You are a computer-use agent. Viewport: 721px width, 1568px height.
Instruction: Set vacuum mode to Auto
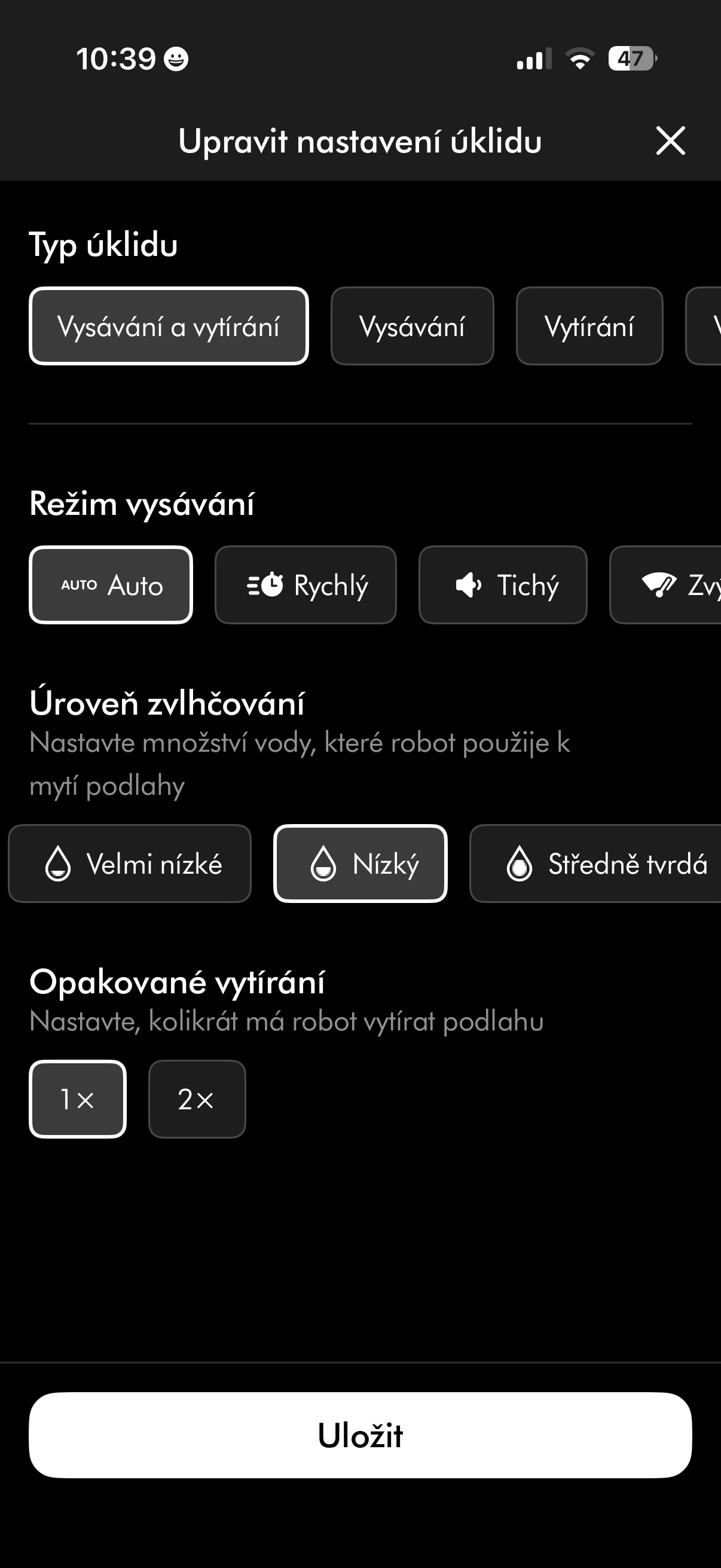click(x=111, y=585)
